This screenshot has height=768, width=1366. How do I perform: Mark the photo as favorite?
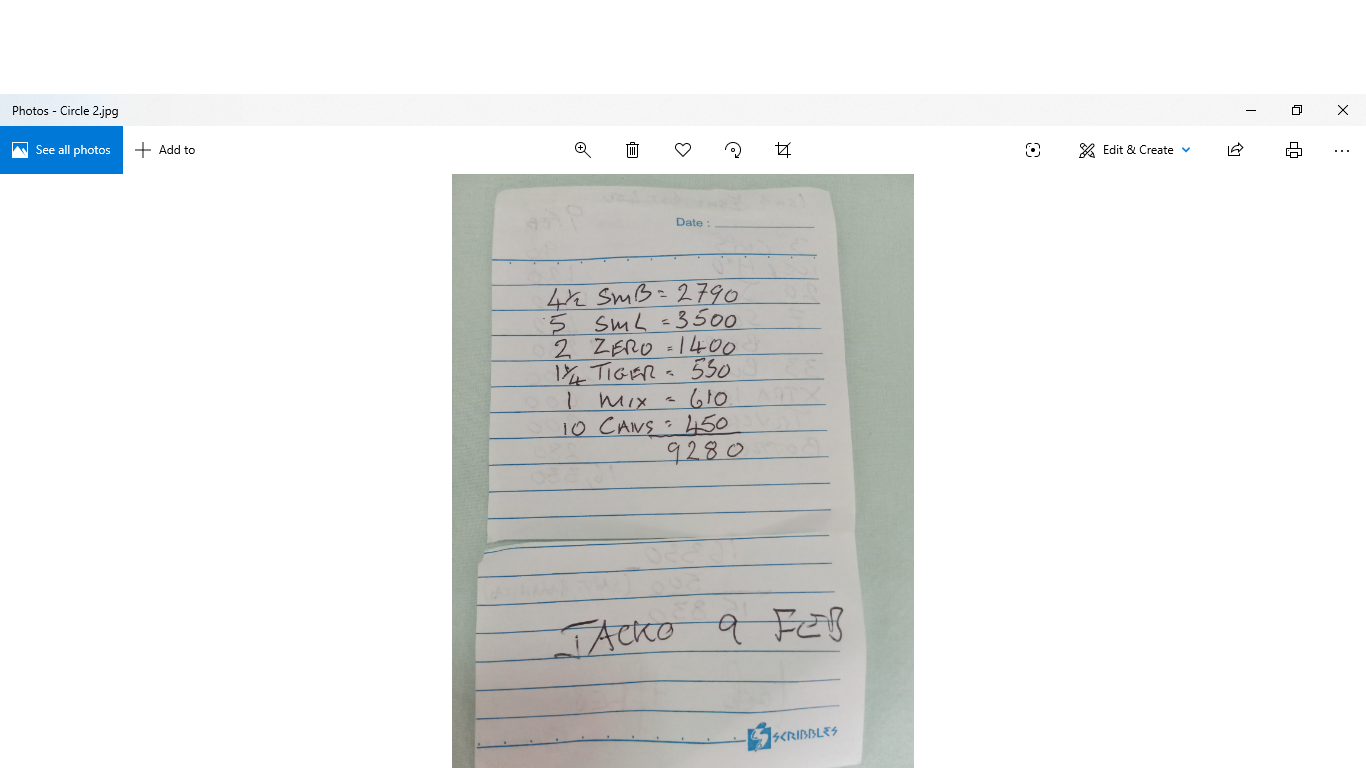[x=683, y=150]
